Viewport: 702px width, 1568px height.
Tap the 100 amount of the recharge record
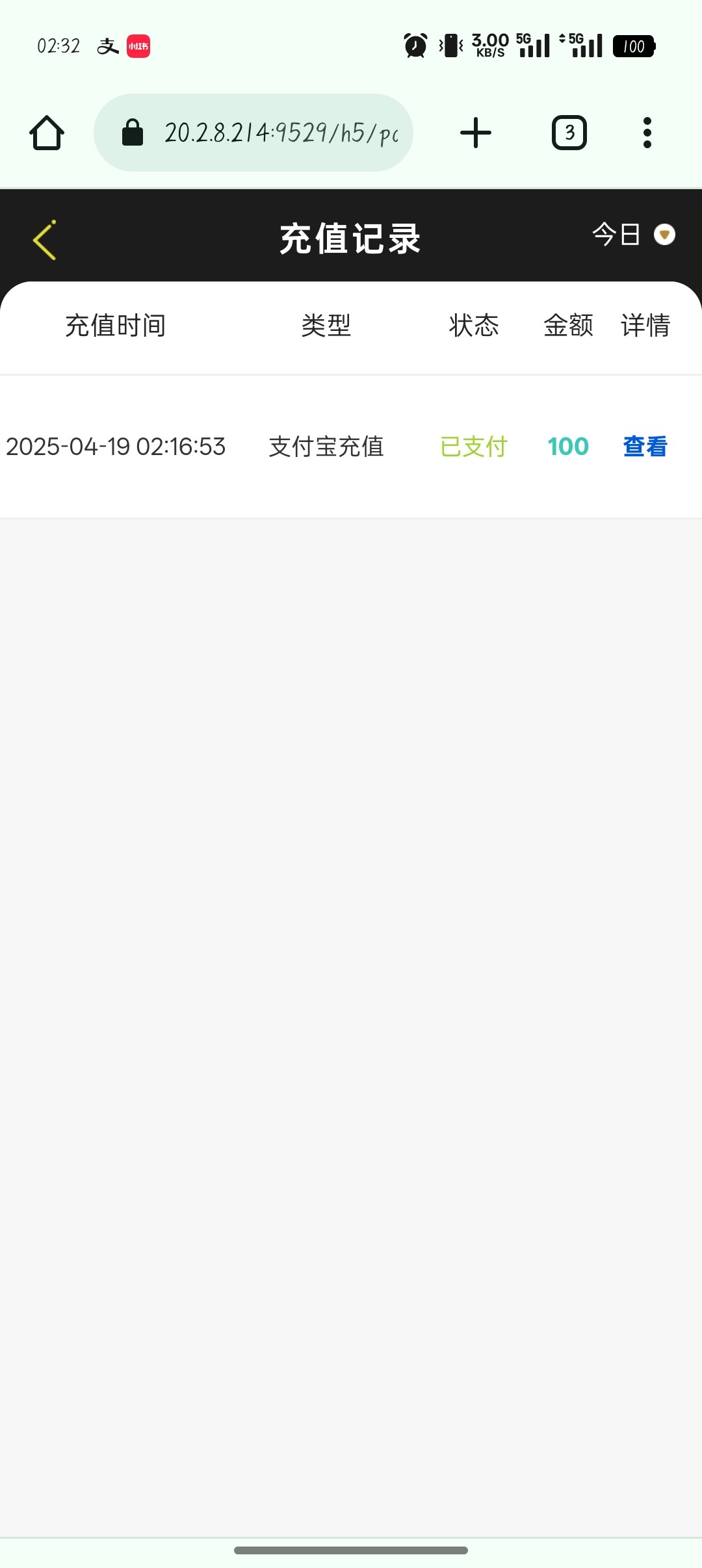click(x=568, y=447)
